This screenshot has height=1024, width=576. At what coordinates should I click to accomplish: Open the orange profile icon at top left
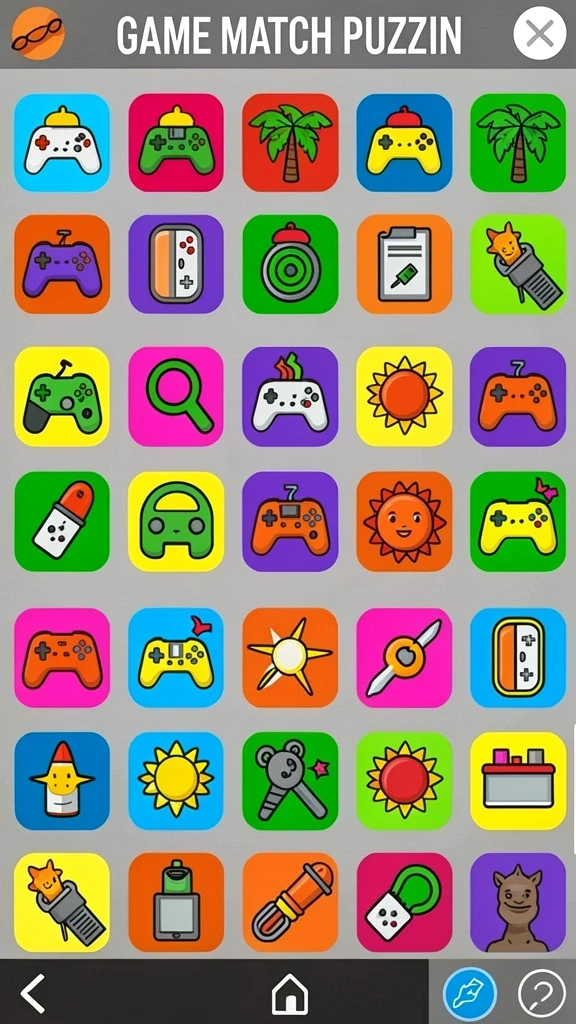coord(38,33)
